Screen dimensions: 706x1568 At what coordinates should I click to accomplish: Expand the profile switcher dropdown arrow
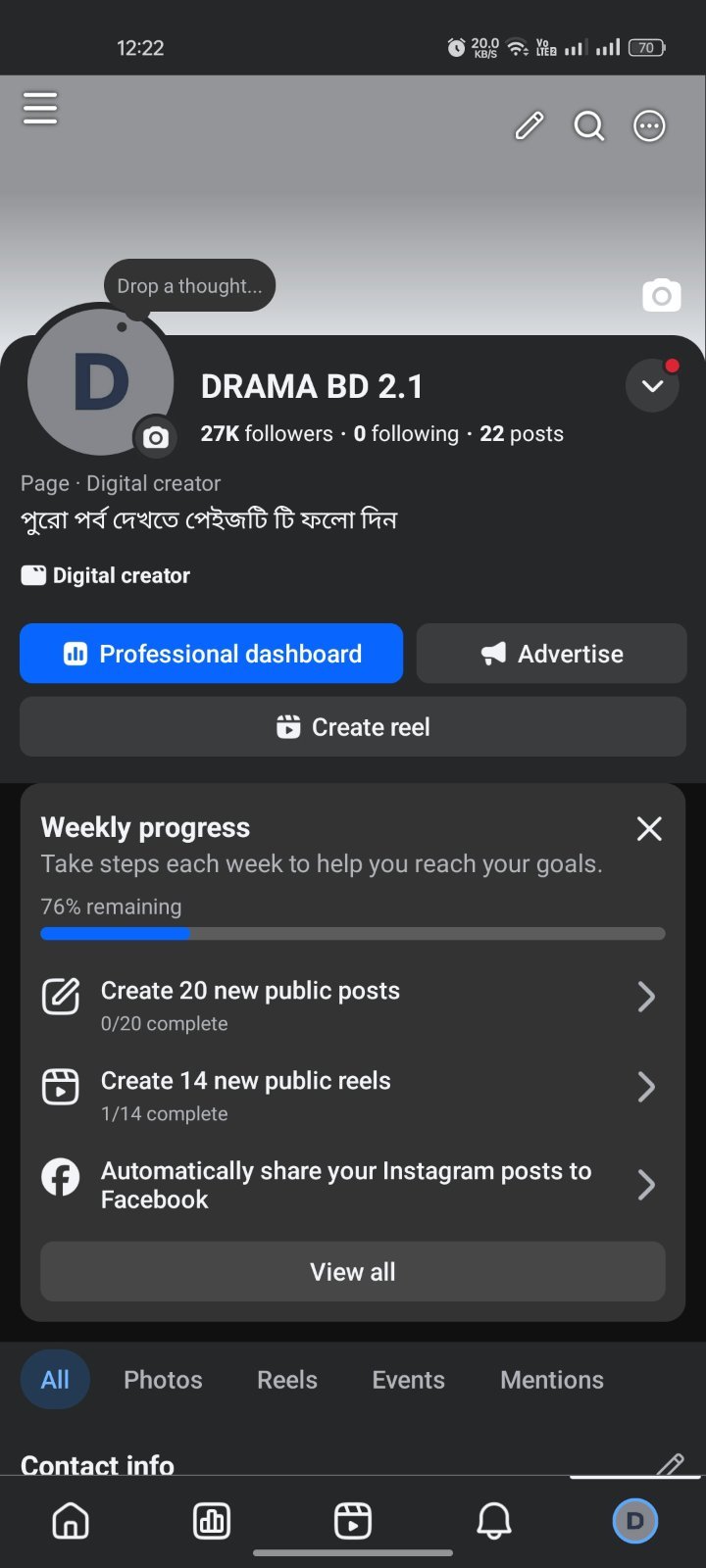click(x=652, y=385)
